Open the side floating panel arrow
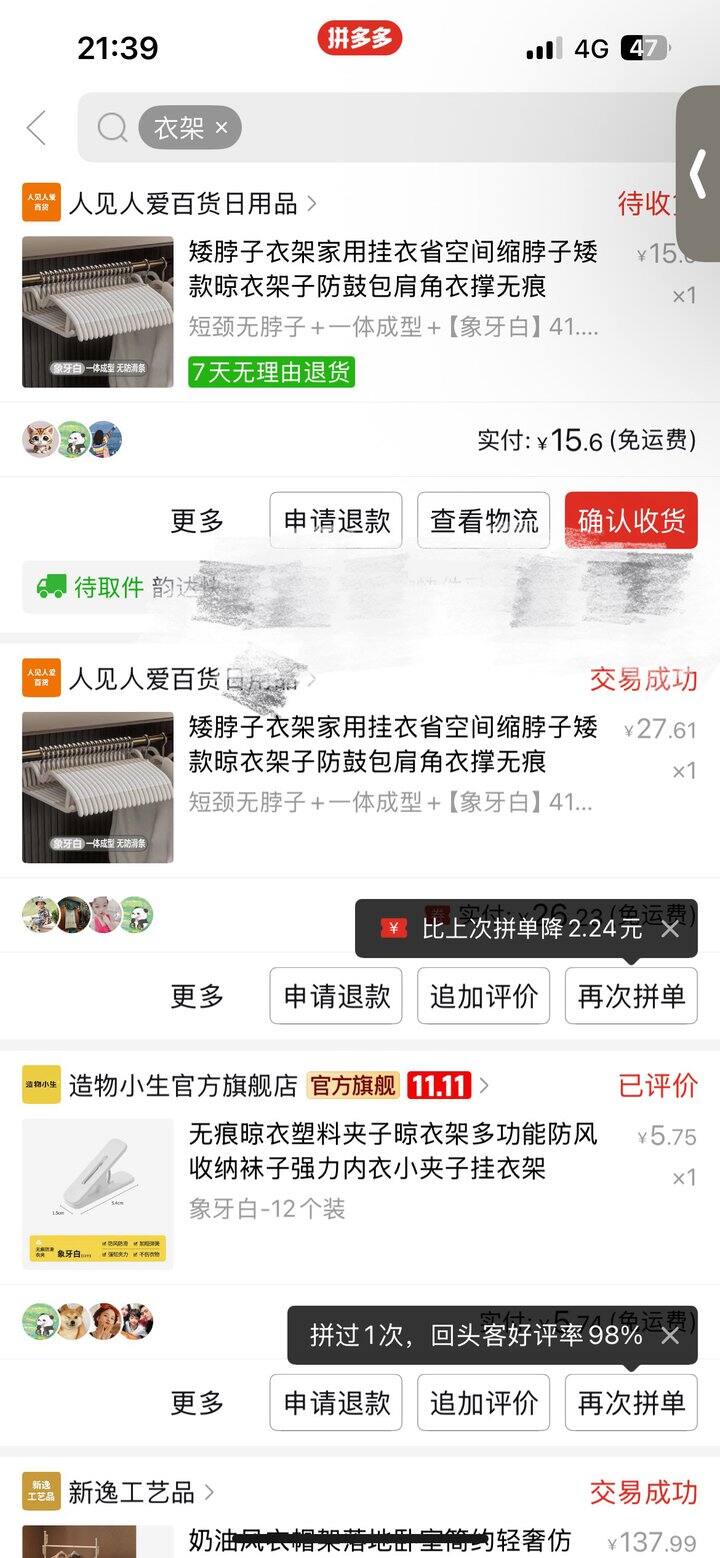Screen dimensions: 720x1558 click(699, 174)
